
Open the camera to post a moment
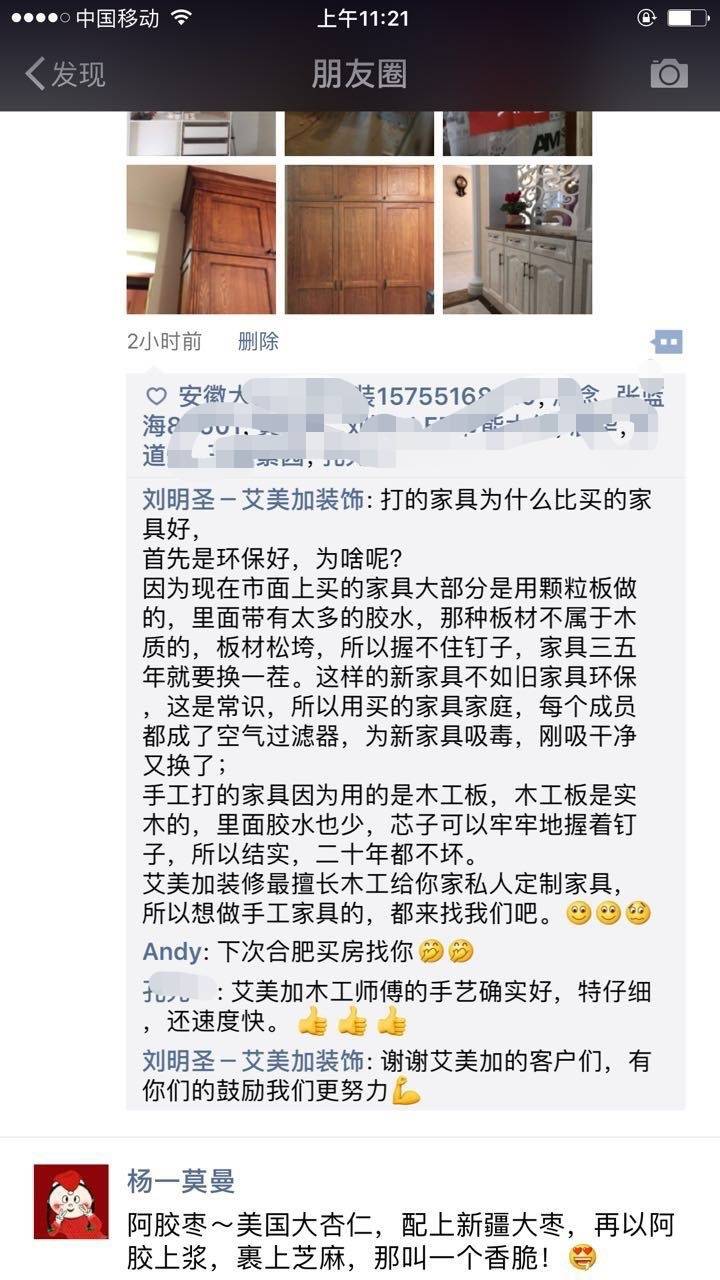[x=669, y=73]
